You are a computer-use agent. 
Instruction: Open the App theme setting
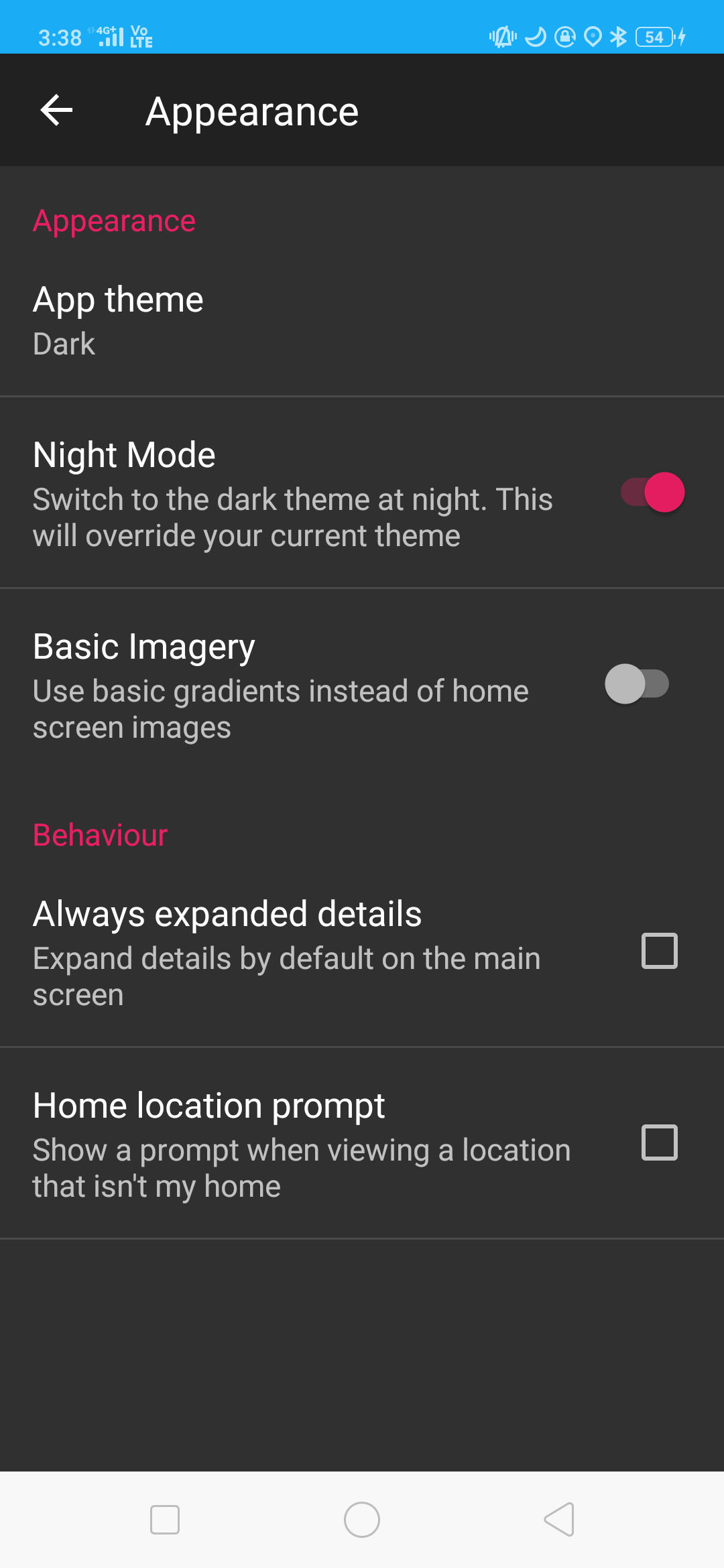click(362, 320)
